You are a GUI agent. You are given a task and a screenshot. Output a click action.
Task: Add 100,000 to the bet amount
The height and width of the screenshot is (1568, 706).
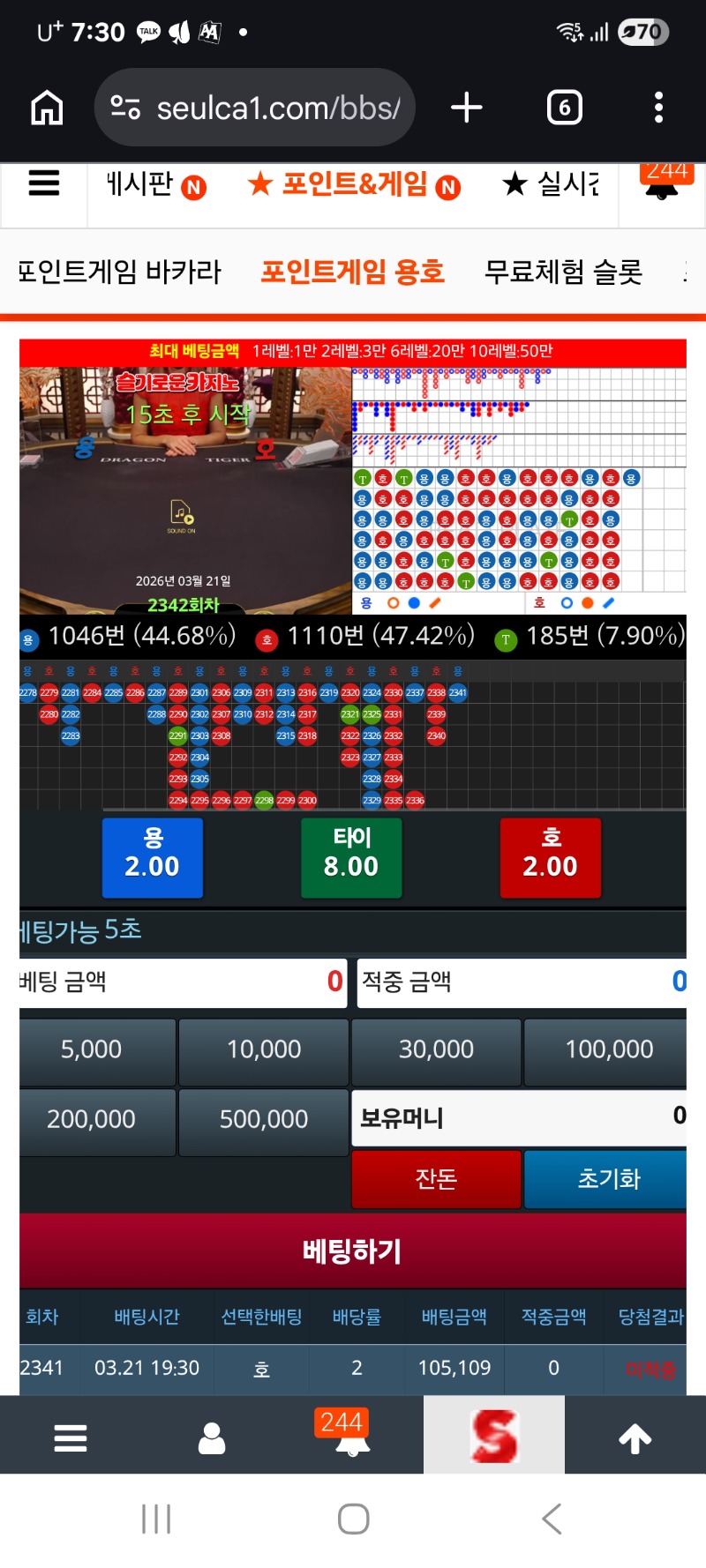(x=608, y=1049)
